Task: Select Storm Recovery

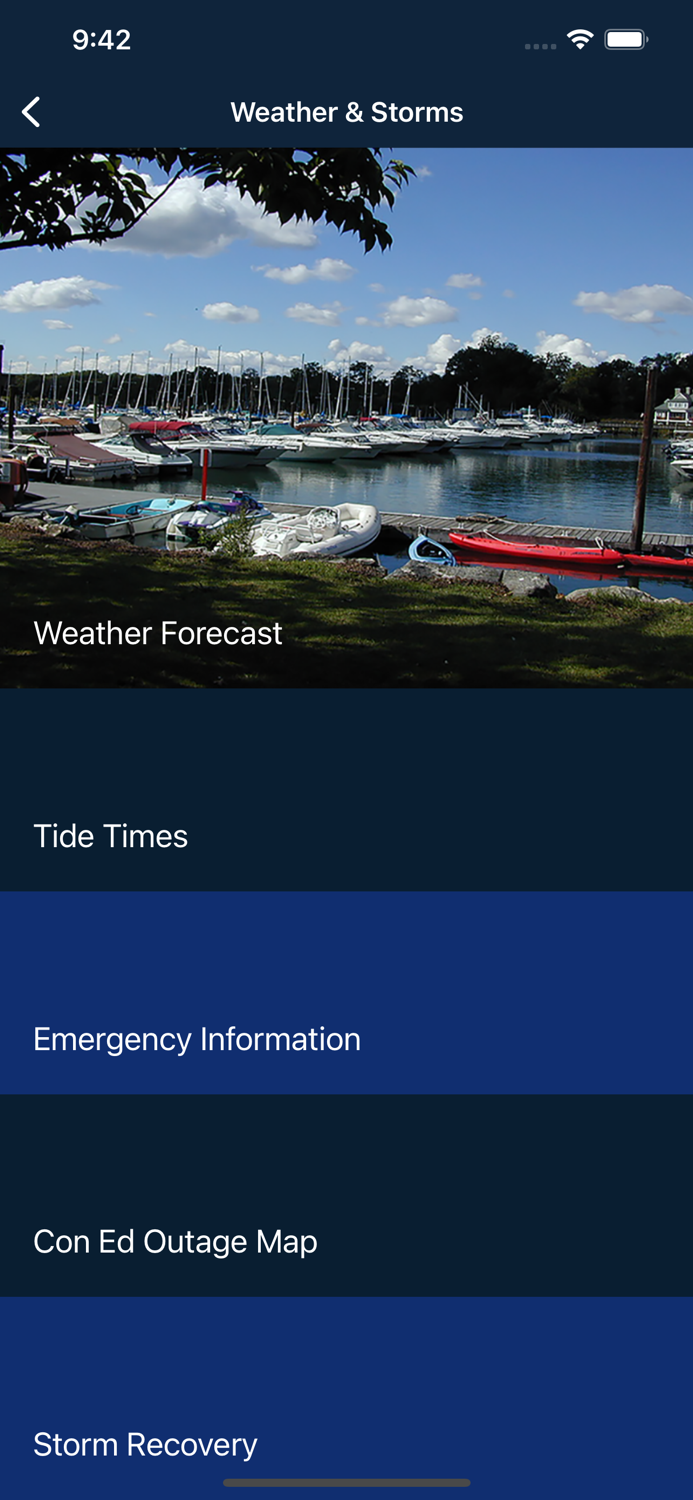Action: point(346,1399)
